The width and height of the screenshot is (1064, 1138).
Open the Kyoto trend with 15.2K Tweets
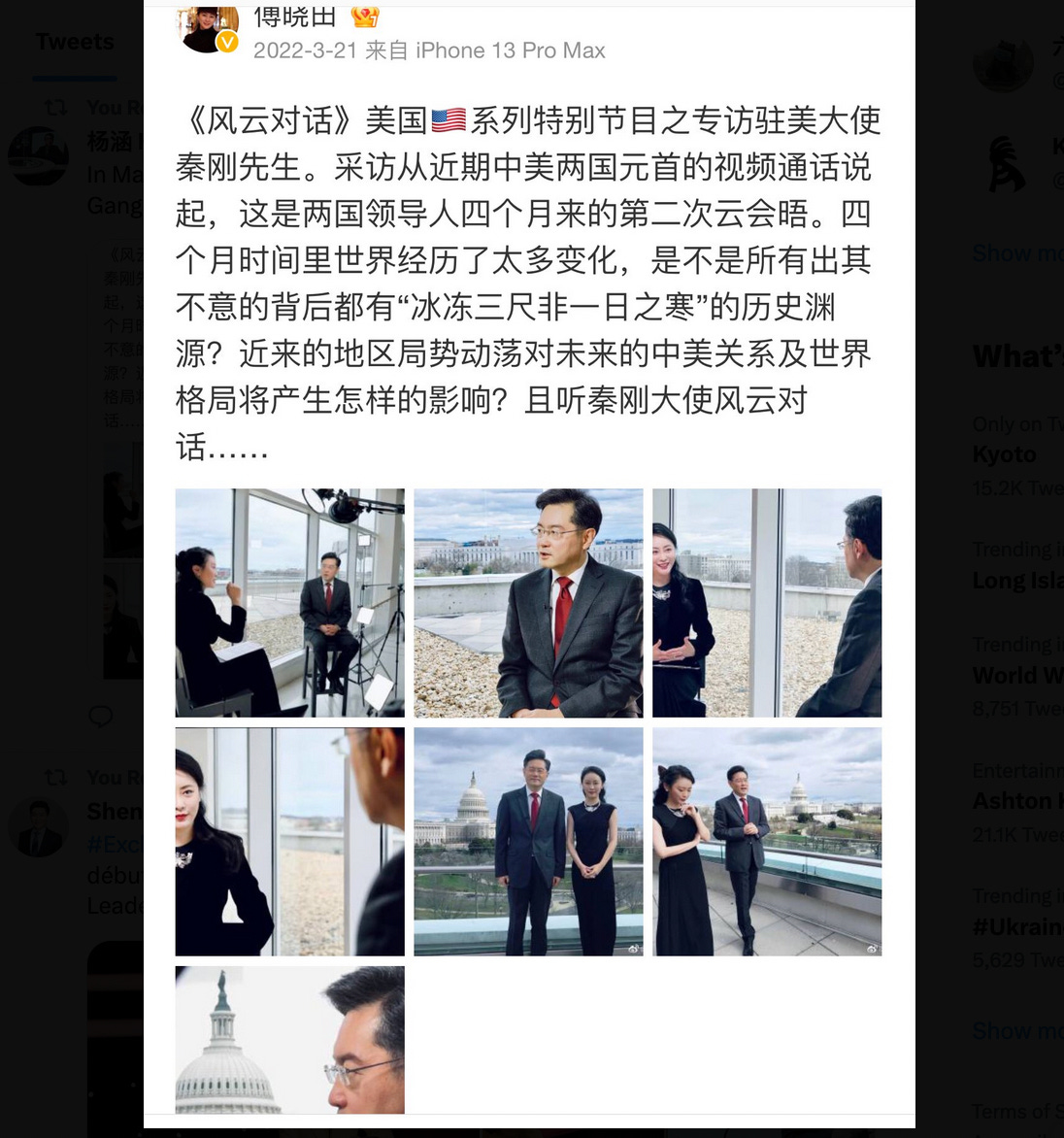tap(1003, 453)
